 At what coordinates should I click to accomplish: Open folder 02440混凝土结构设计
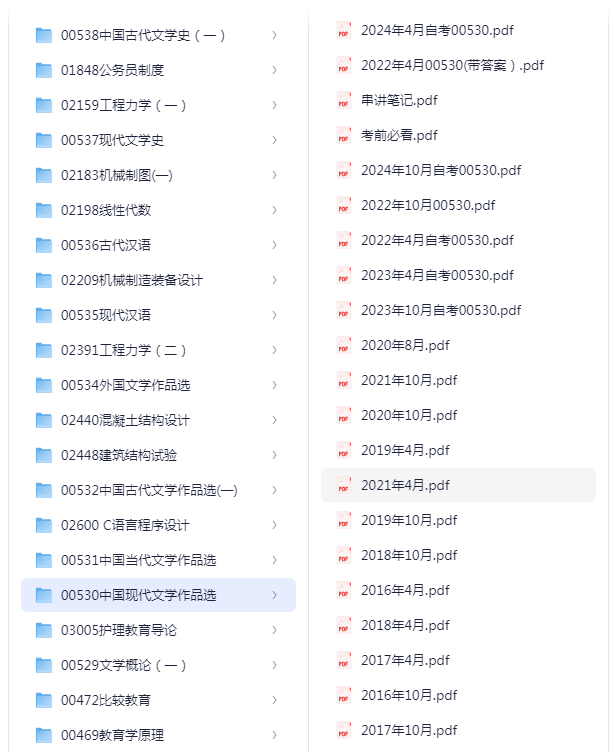(x=158, y=421)
